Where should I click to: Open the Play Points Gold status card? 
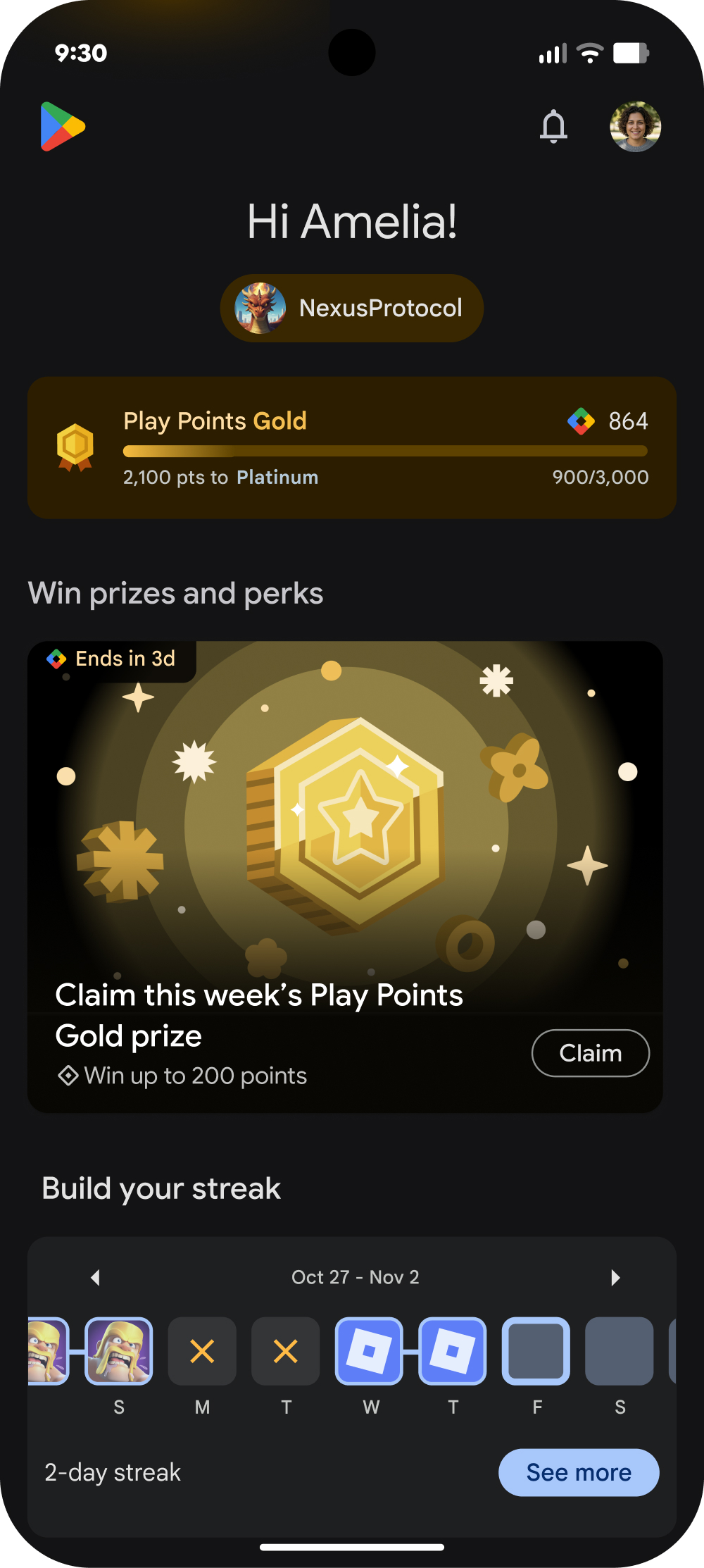352,448
